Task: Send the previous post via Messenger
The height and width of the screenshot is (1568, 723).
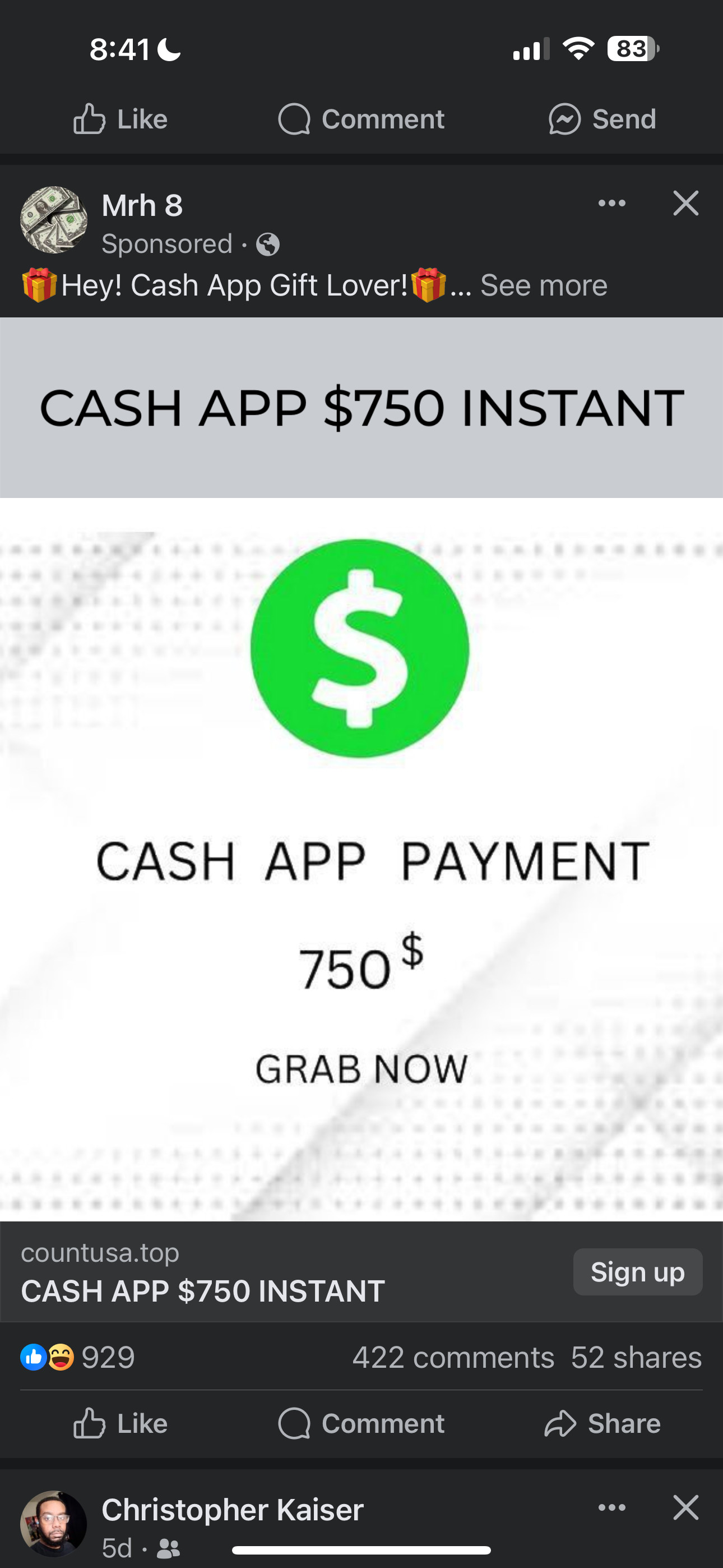Action: [602, 119]
